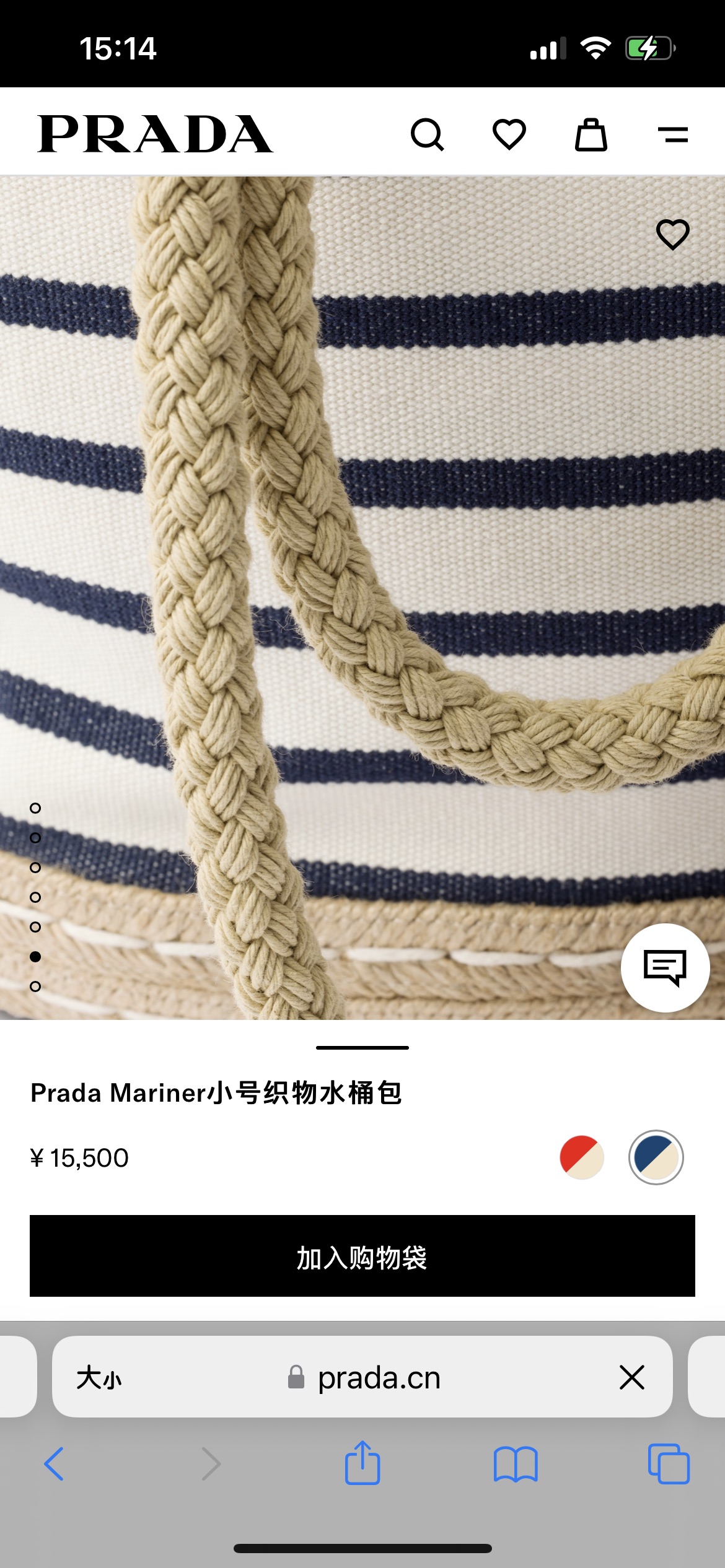Viewport: 725px width, 1568px height.
Task: Open the search icon in Prada header
Action: pos(428,134)
